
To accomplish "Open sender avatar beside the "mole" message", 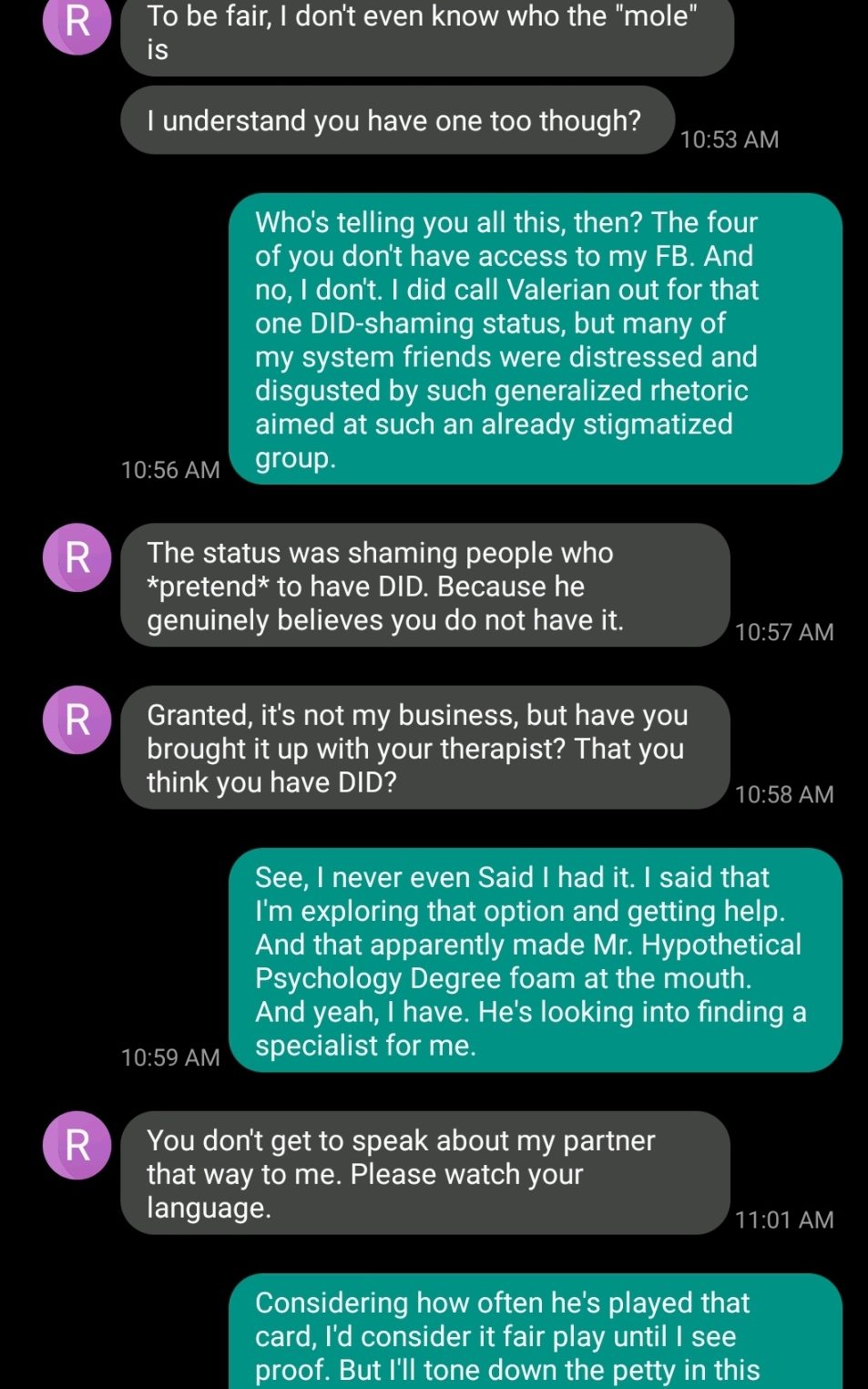I will pos(77,23).
